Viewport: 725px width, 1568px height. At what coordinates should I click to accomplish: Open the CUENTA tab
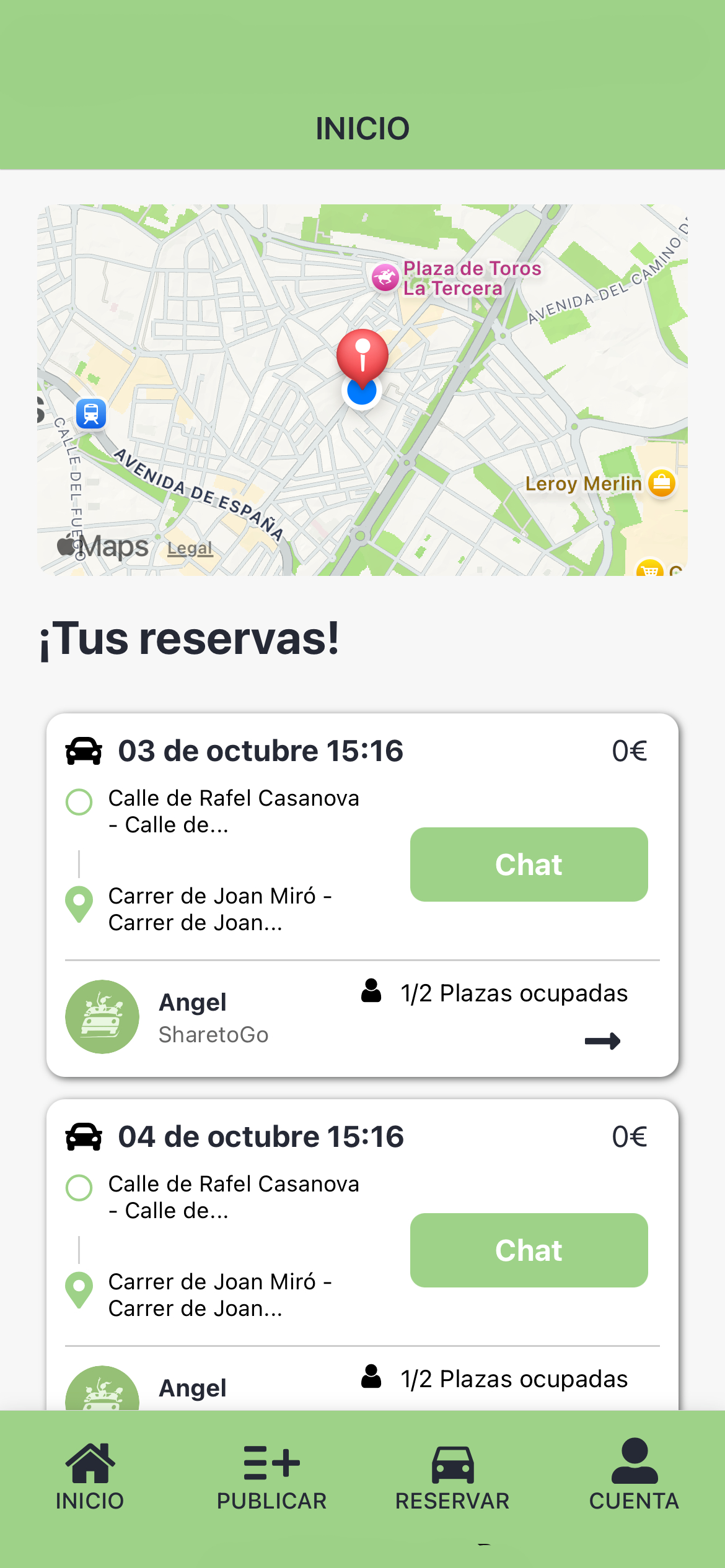(634, 1475)
